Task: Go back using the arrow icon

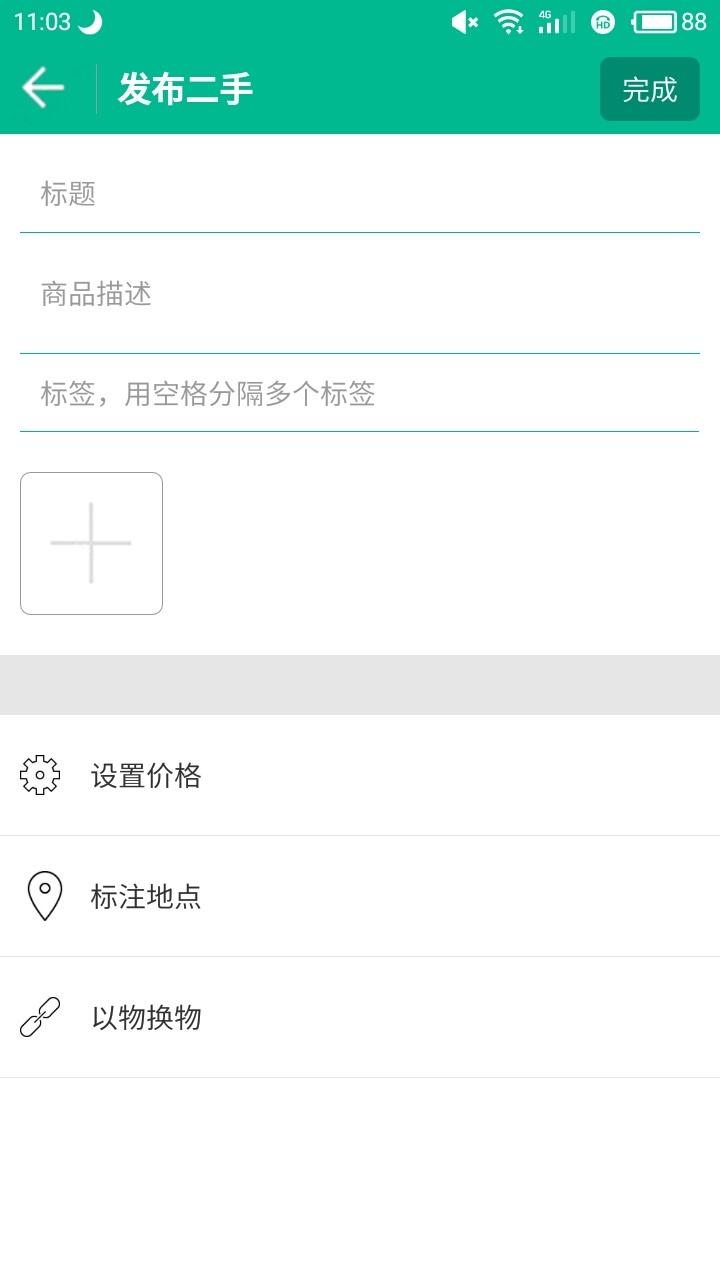Action: tap(43, 88)
